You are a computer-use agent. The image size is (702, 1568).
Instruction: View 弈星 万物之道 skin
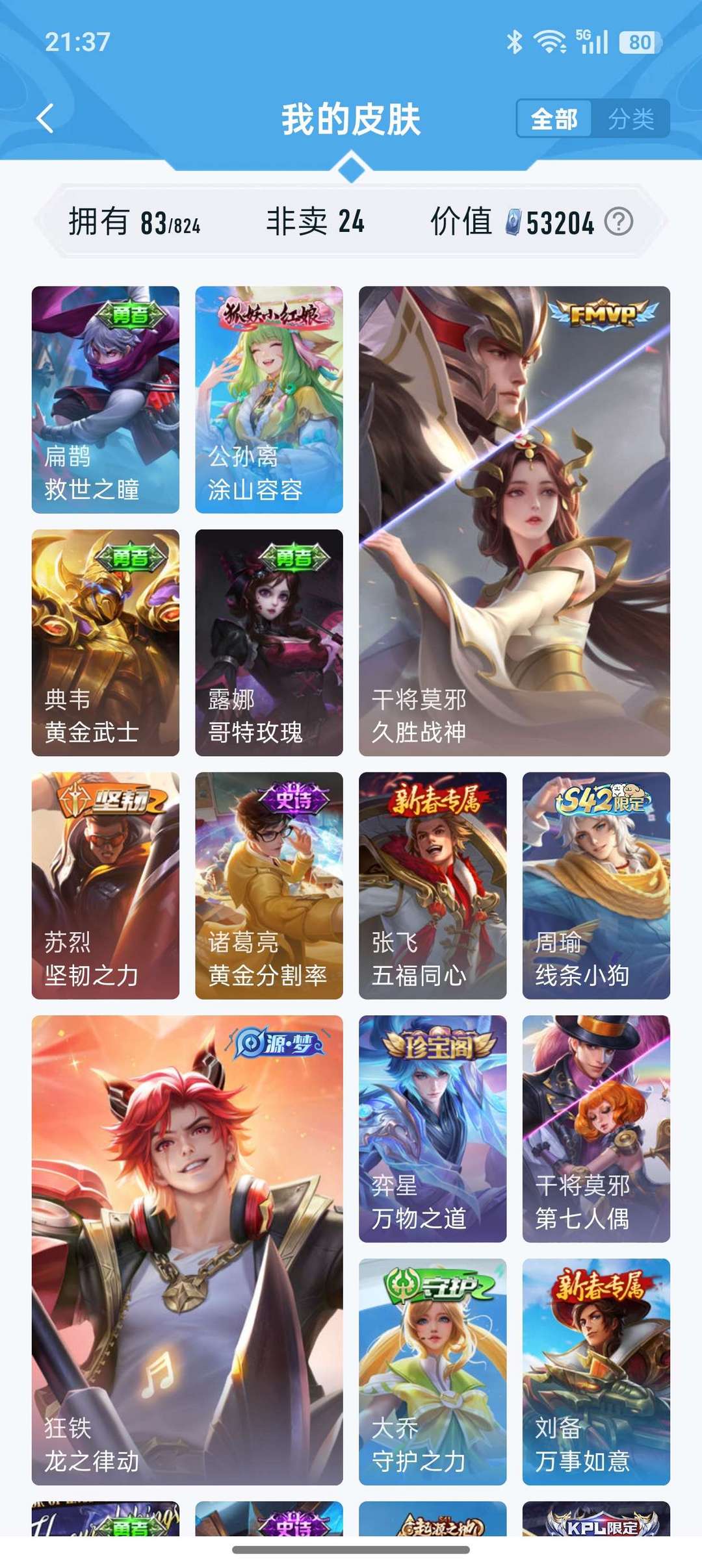click(432, 1129)
